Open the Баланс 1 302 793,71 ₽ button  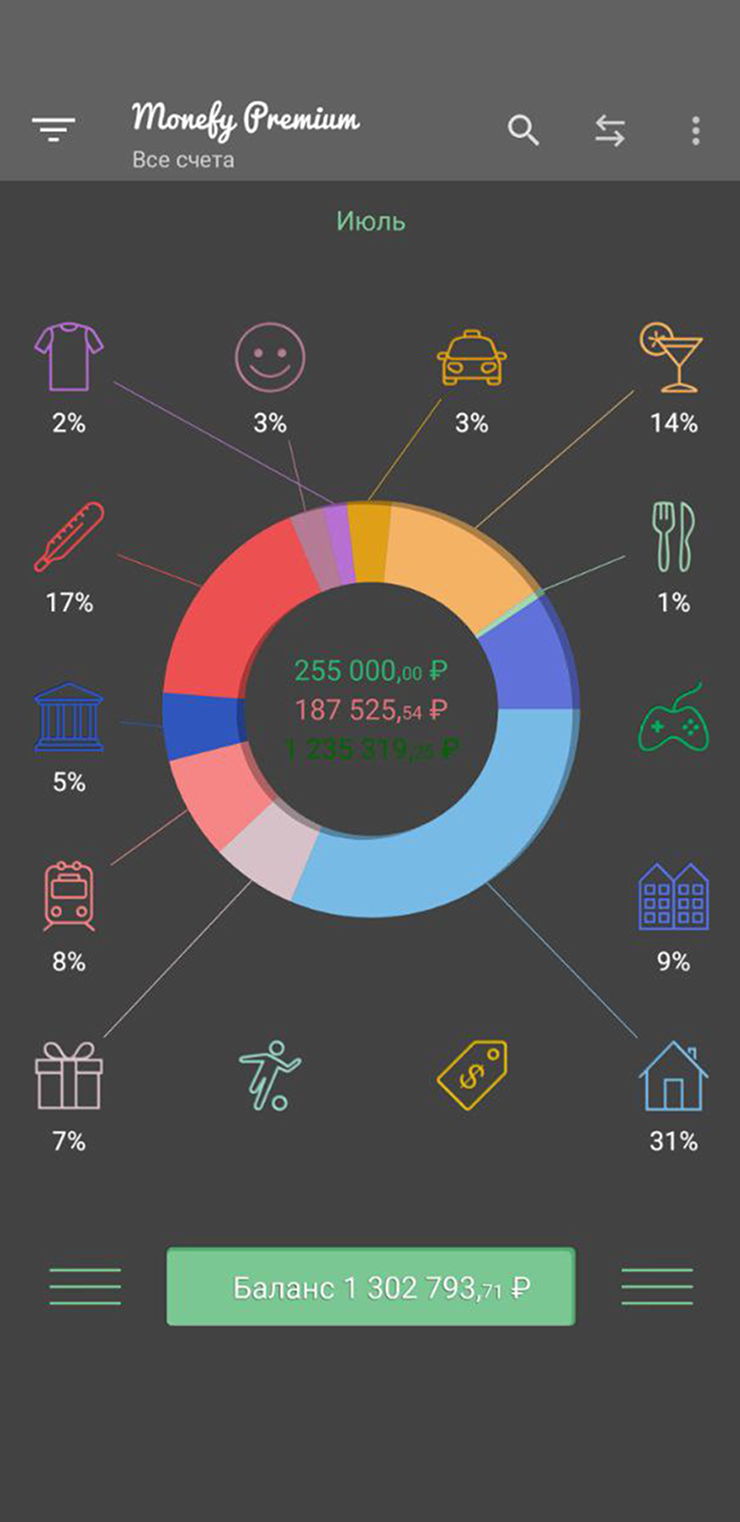coord(371,1287)
